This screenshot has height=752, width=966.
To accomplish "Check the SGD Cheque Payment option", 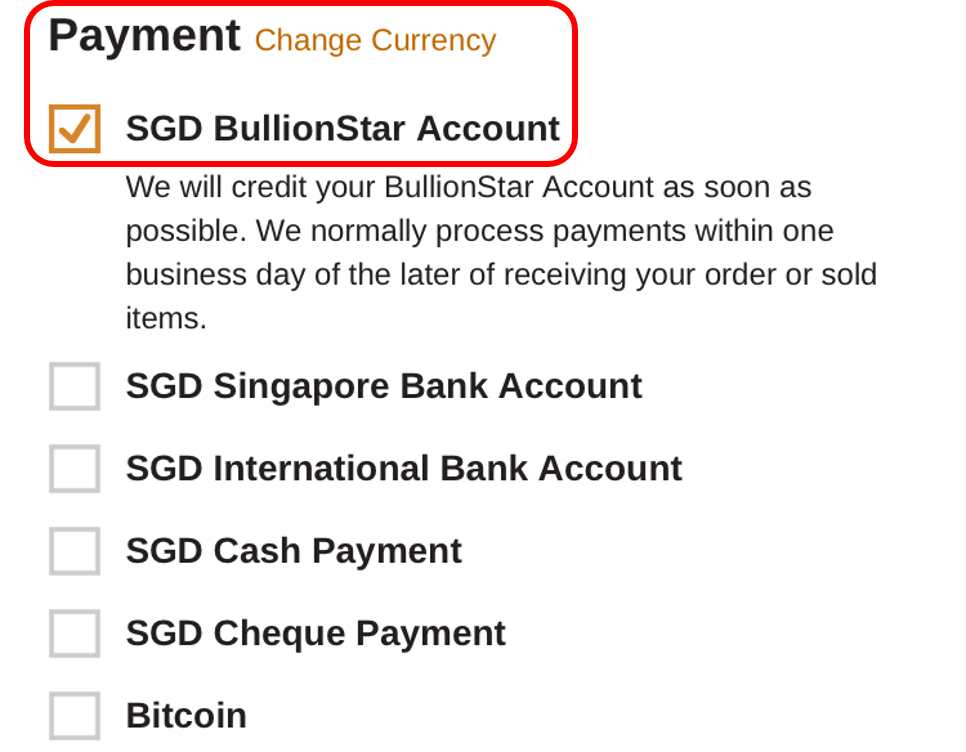I will (x=75, y=633).
